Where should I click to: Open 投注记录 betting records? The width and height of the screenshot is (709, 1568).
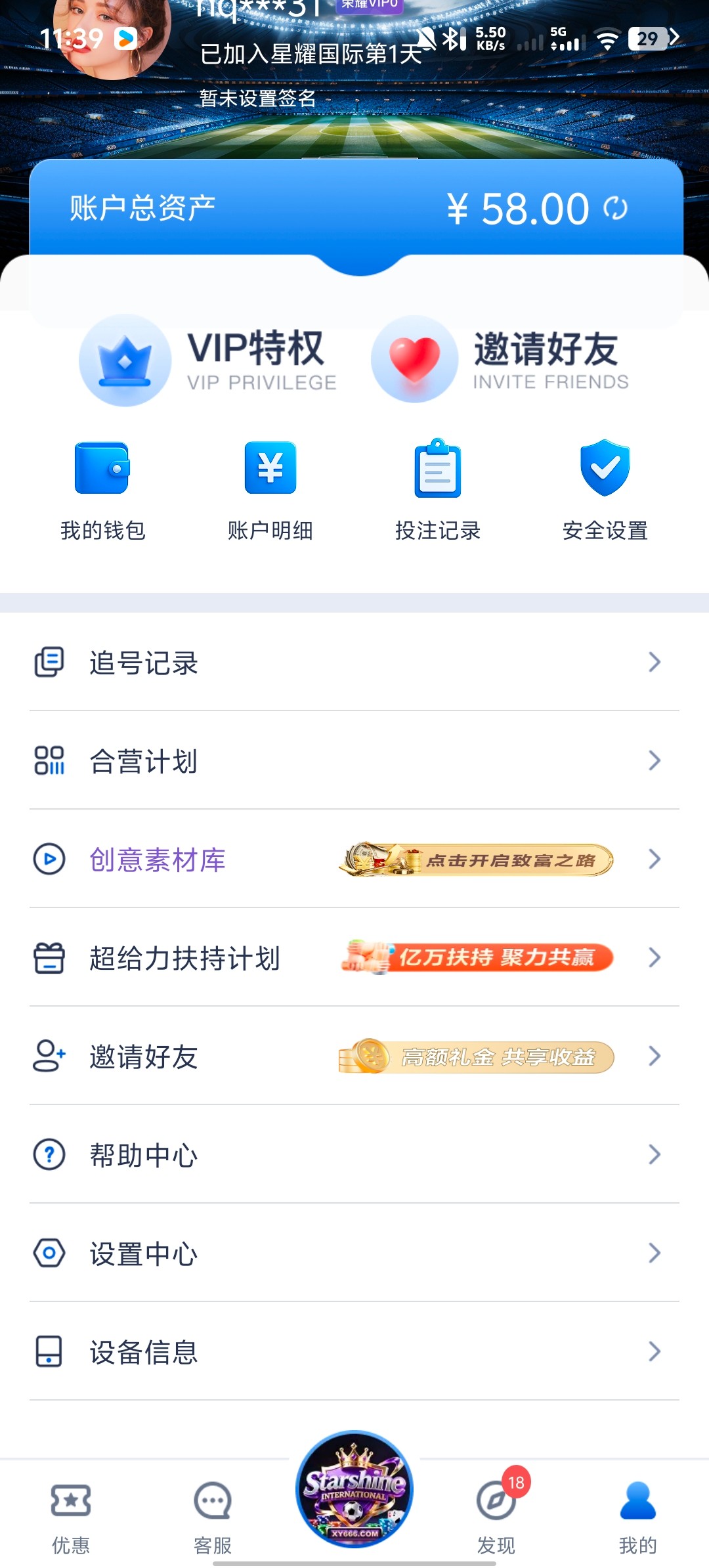point(437,468)
